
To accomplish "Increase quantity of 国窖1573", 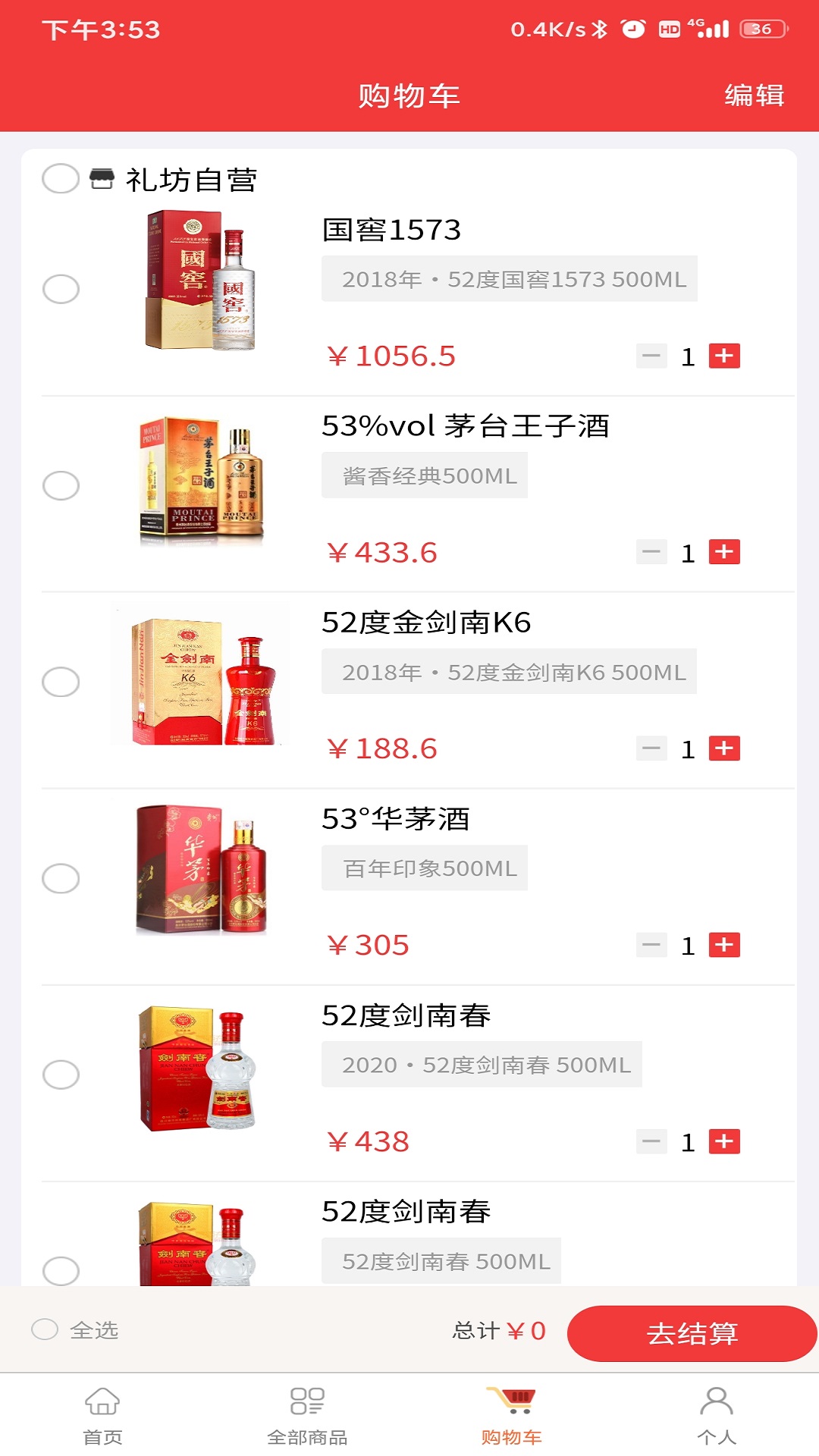I will (x=724, y=356).
